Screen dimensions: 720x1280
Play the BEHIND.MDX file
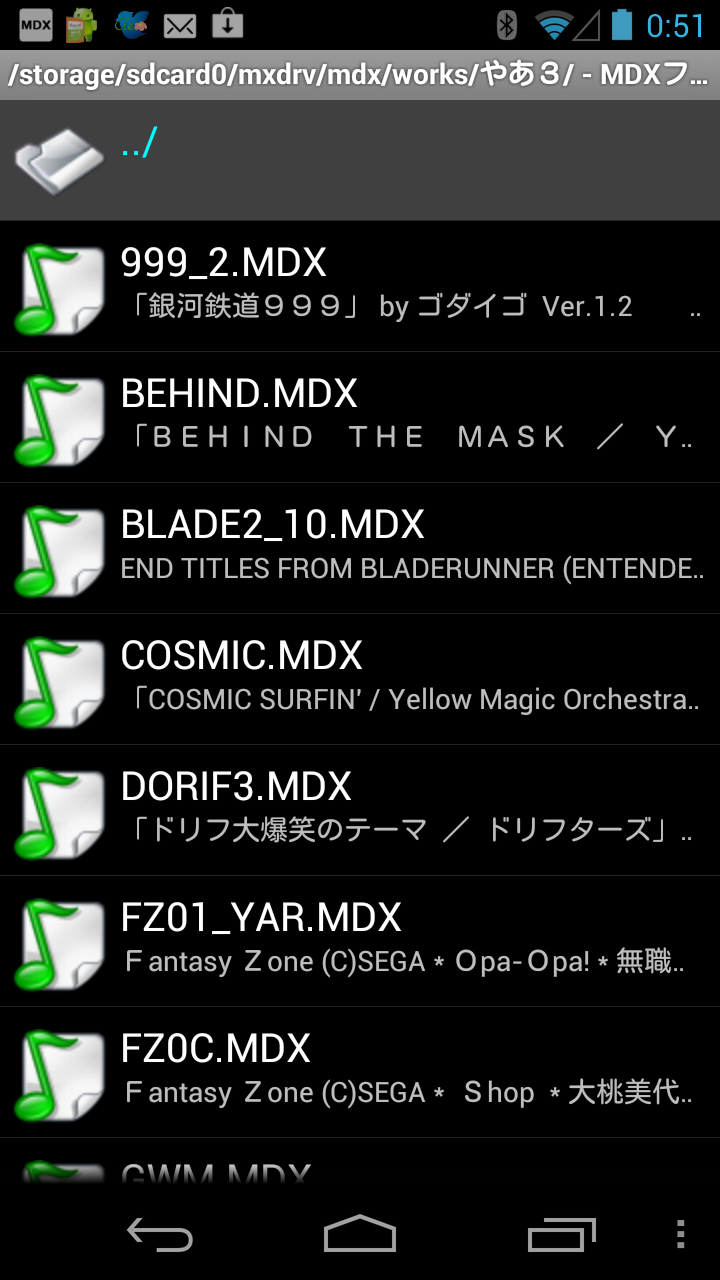tap(360, 416)
